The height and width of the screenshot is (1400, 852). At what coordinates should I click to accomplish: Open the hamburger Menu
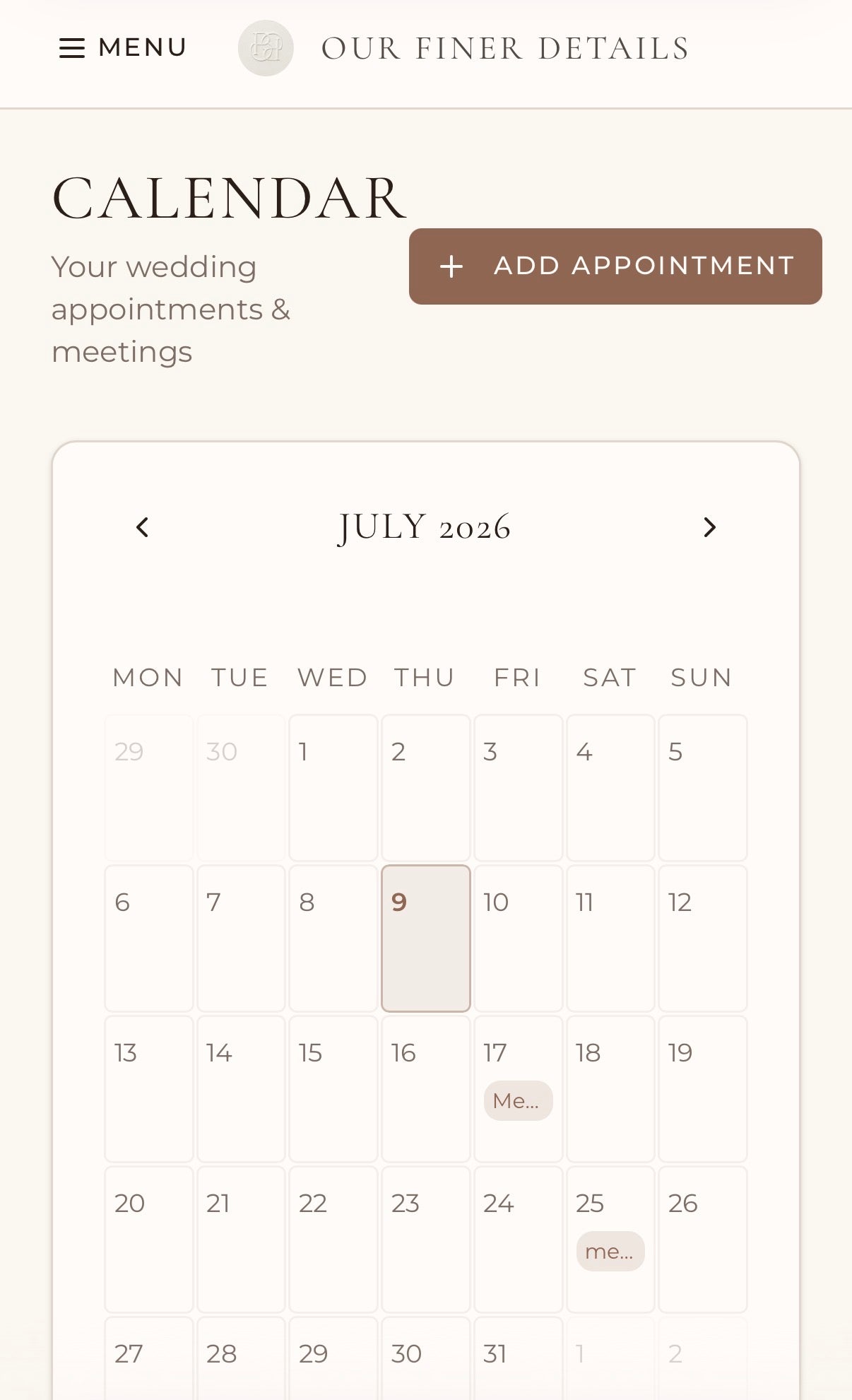[123, 48]
